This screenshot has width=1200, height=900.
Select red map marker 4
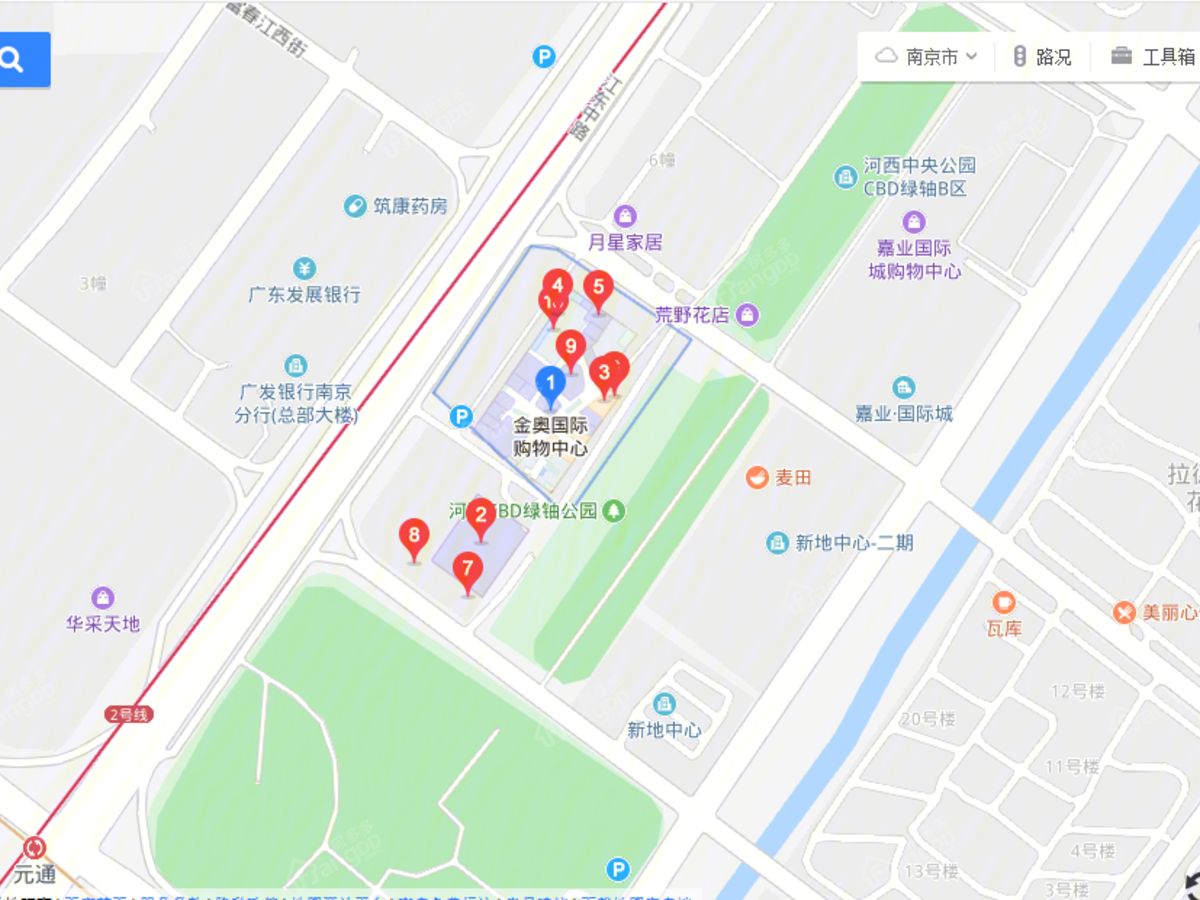click(557, 286)
